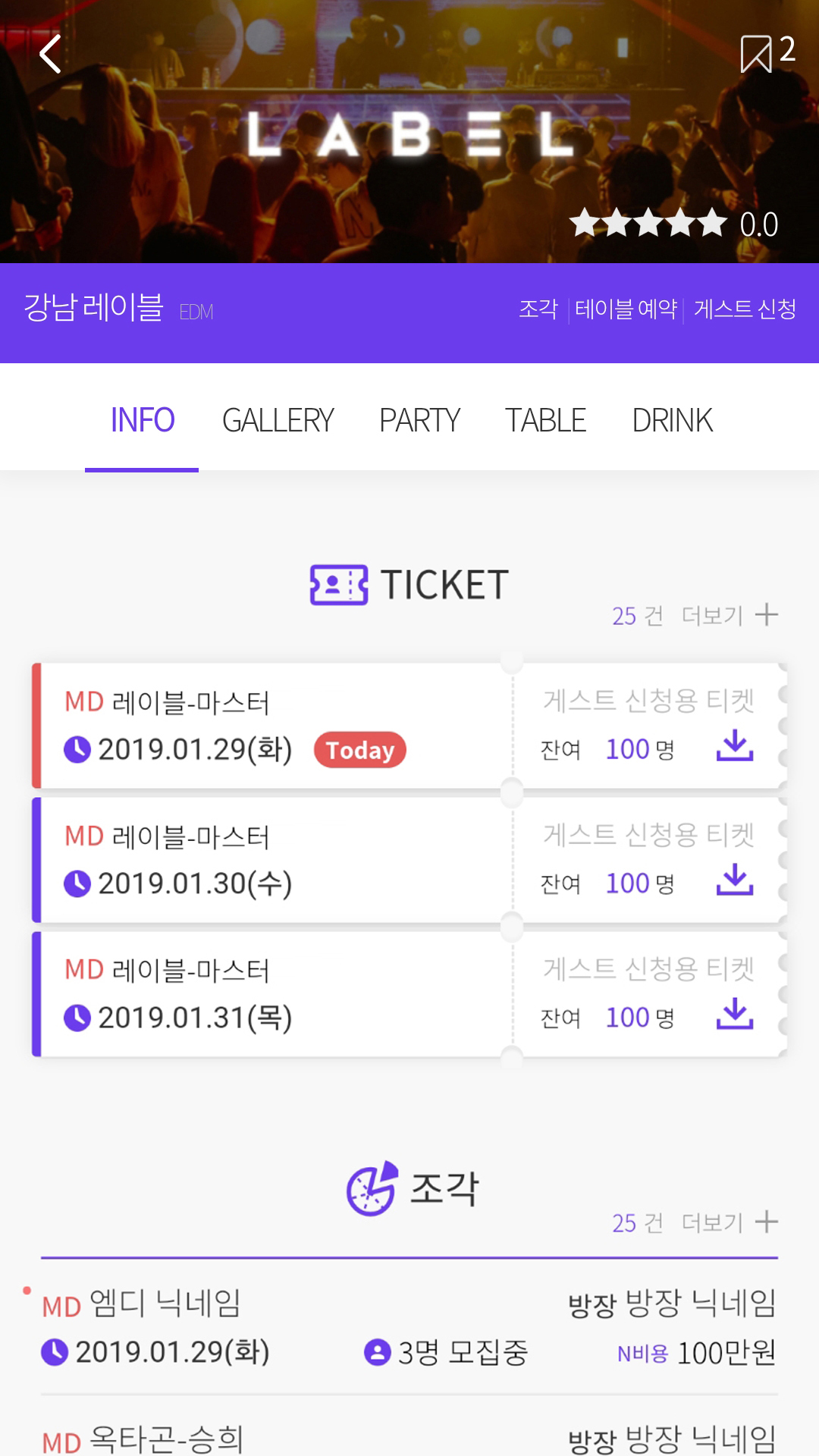The image size is (819, 1456).
Task: Open the 엠디 닉네임 조각 listing
Action: [x=409, y=1327]
